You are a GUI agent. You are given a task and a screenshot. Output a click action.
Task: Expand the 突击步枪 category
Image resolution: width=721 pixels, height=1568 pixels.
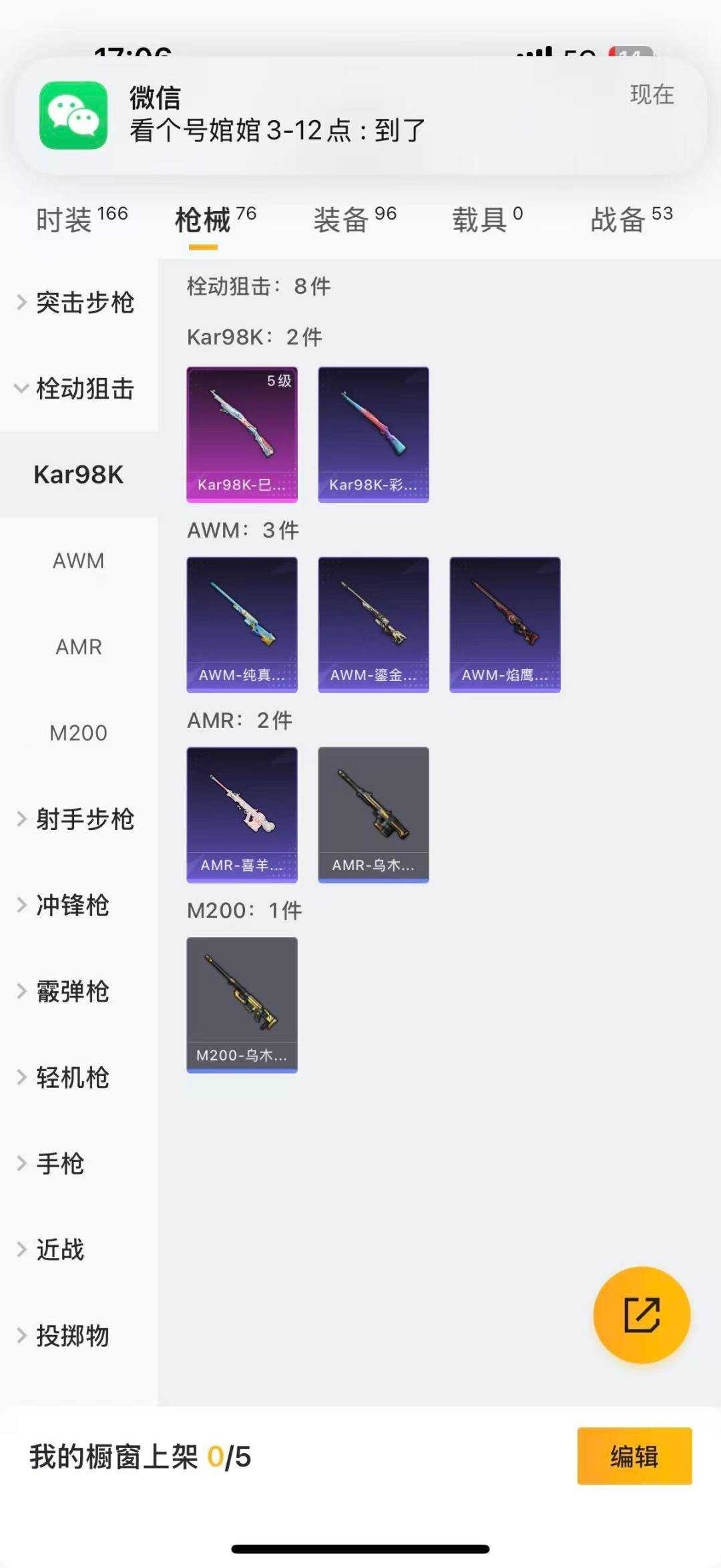79,303
